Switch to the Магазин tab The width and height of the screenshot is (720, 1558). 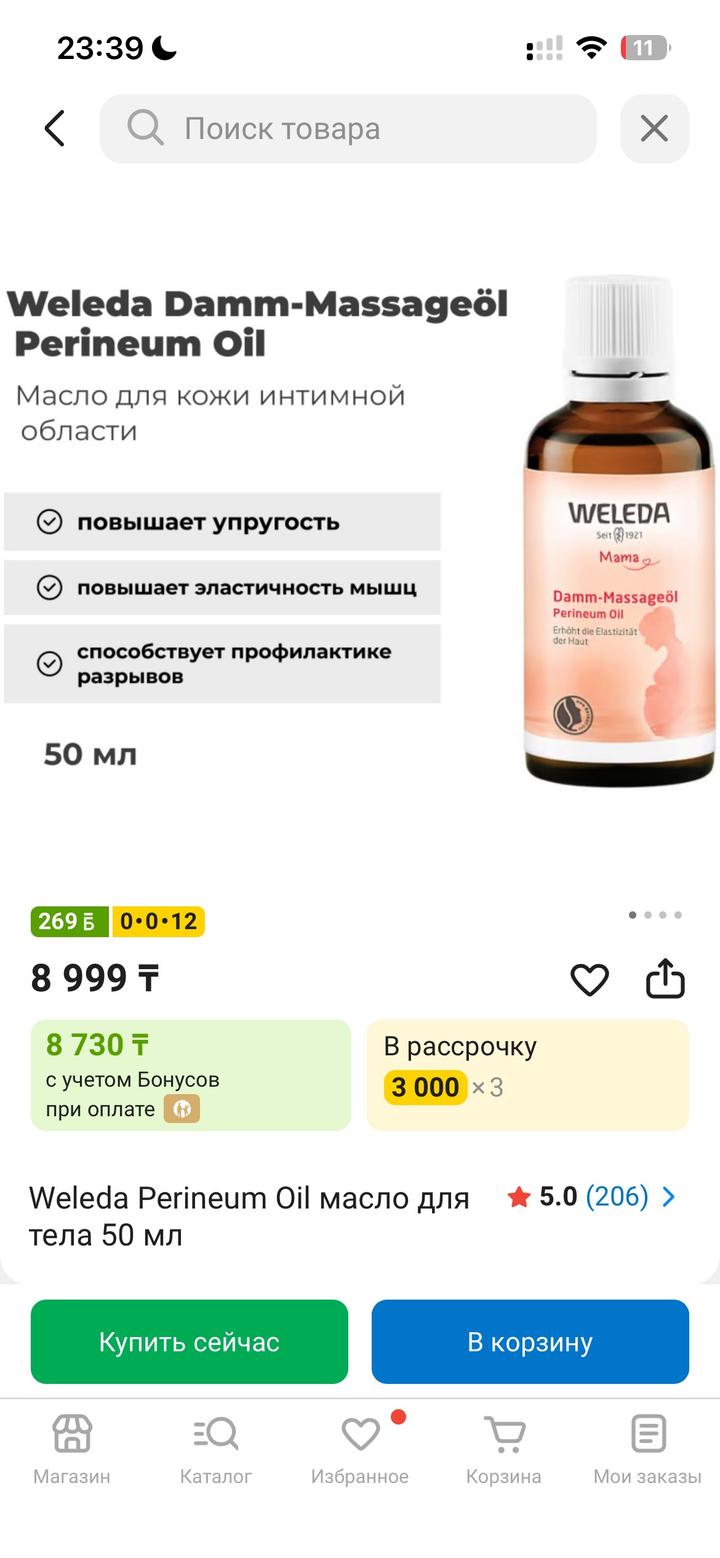pyautogui.click(x=72, y=1449)
